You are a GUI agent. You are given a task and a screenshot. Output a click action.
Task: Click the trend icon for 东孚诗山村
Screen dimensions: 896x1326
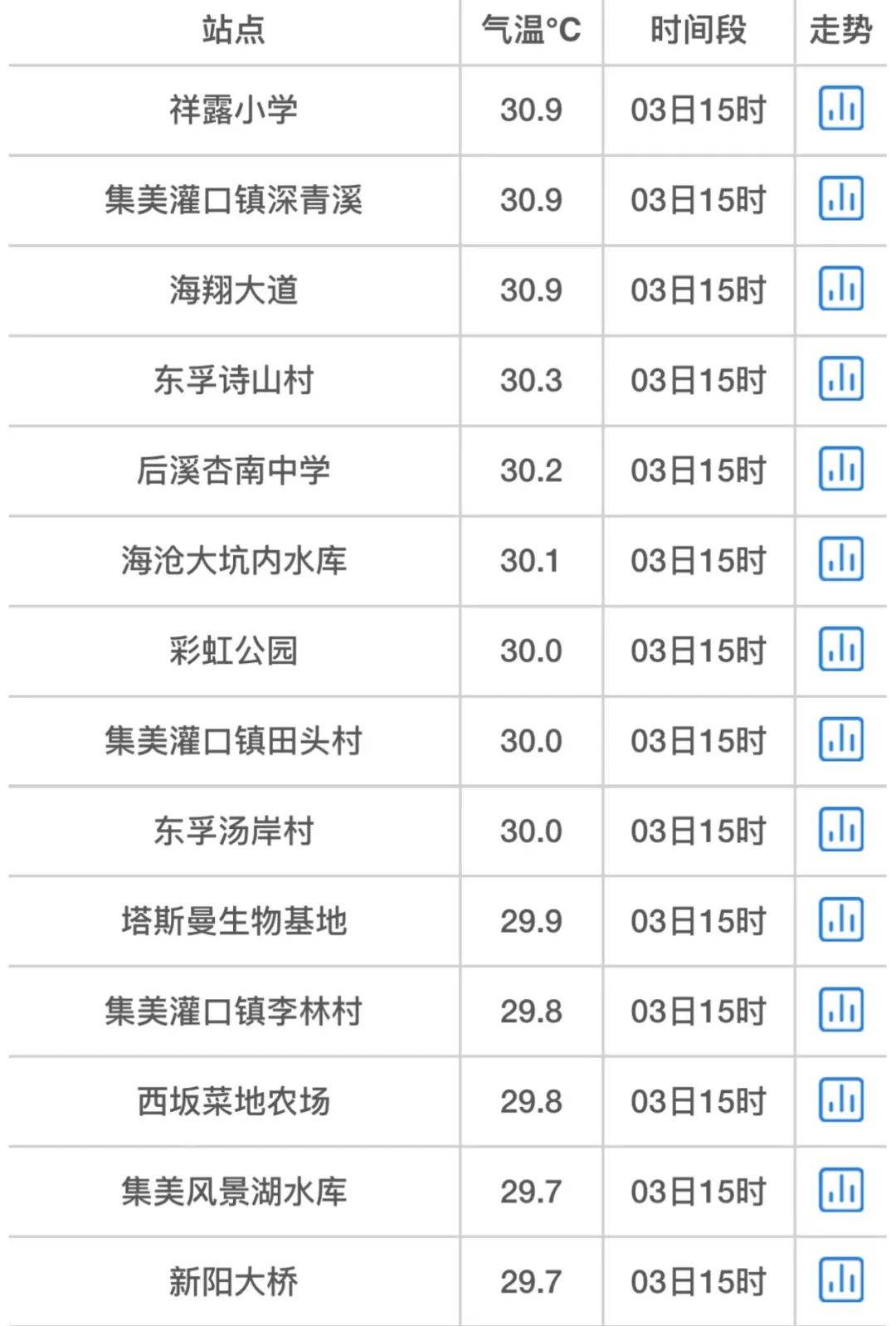(840, 379)
